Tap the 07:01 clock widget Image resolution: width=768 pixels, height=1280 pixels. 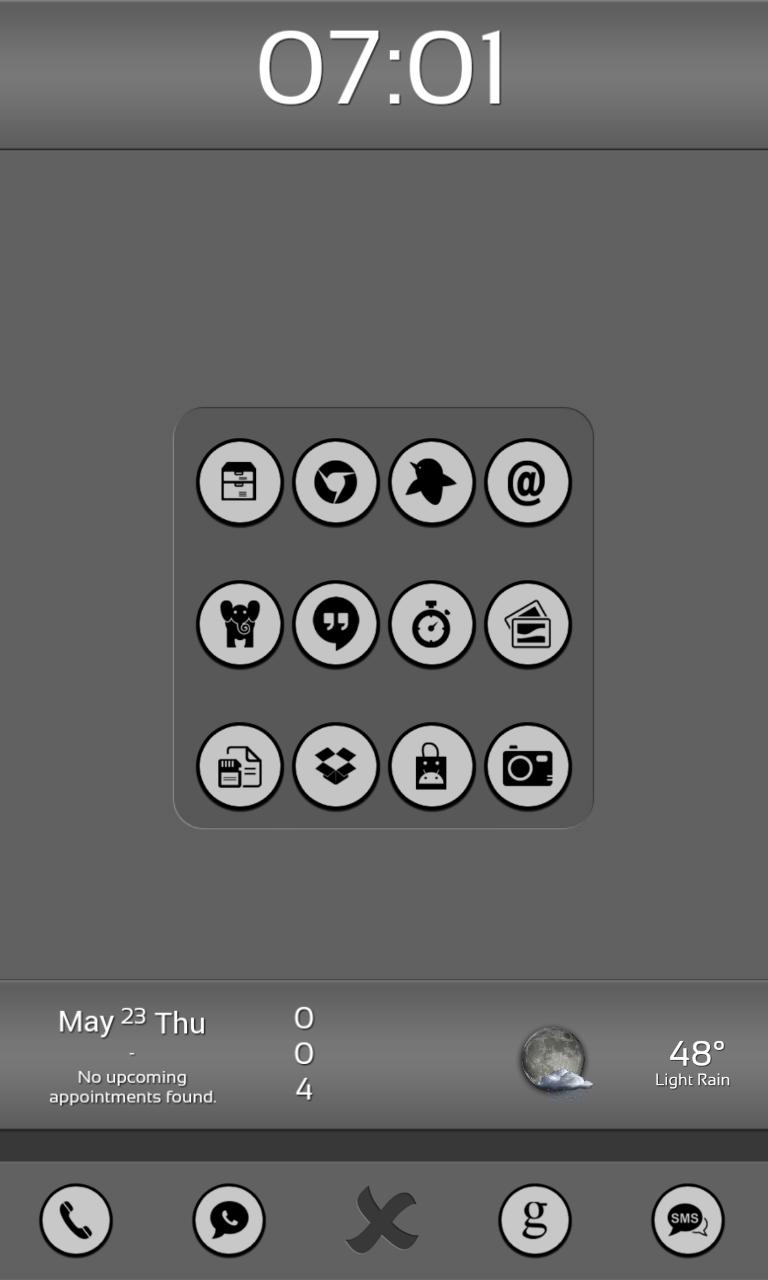[382, 70]
